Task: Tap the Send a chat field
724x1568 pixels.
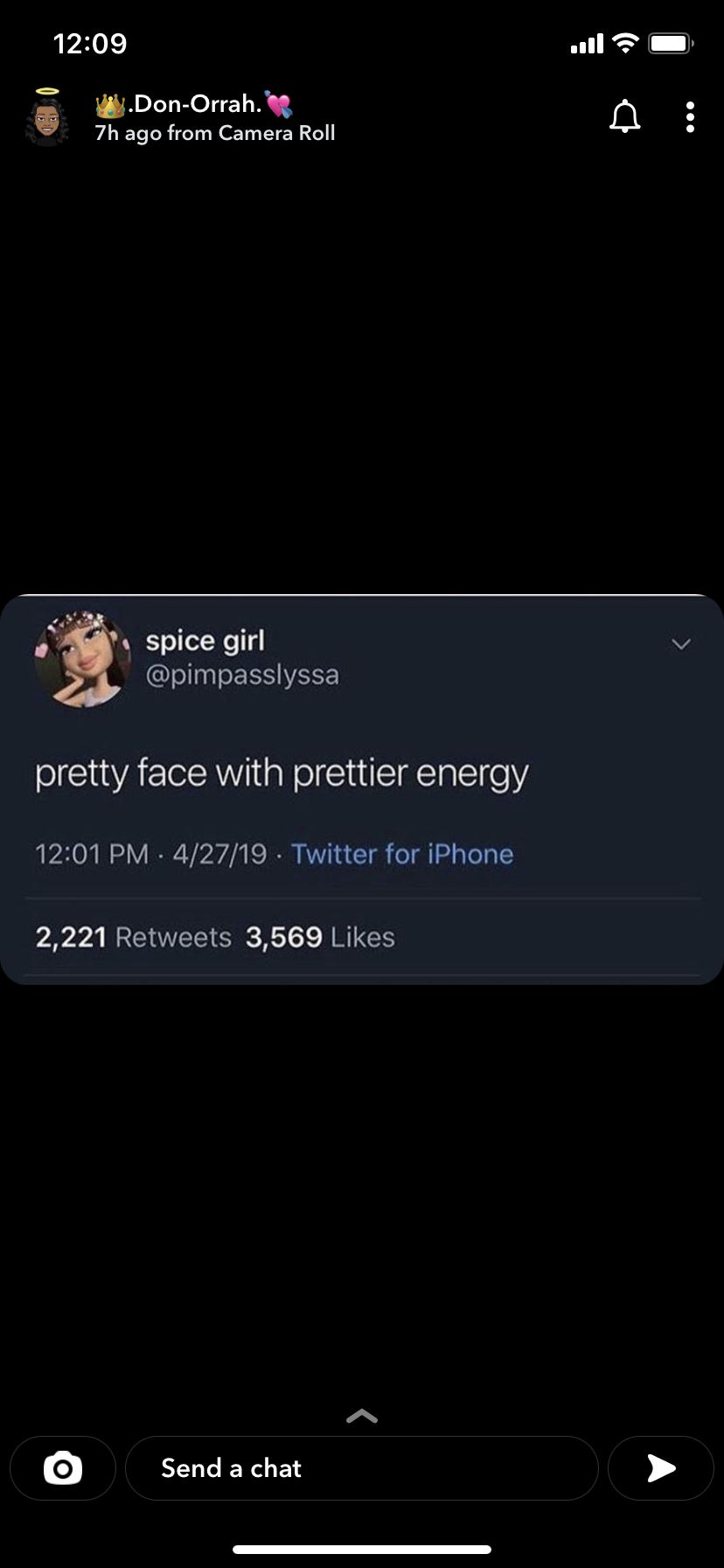Action: (362, 1467)
